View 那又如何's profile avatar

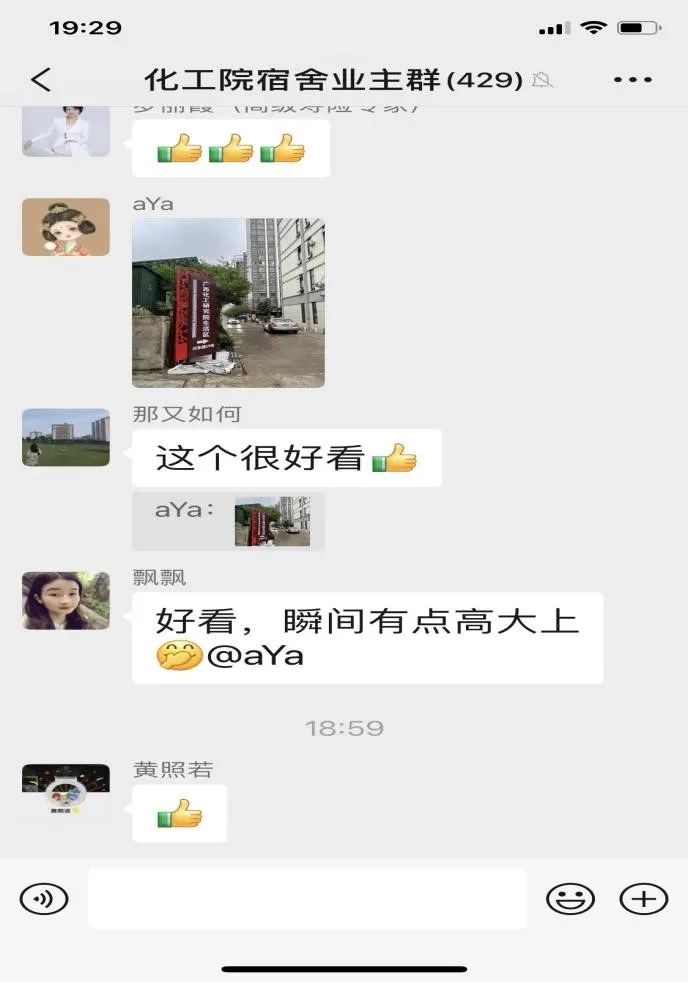(x=66, y=437)
